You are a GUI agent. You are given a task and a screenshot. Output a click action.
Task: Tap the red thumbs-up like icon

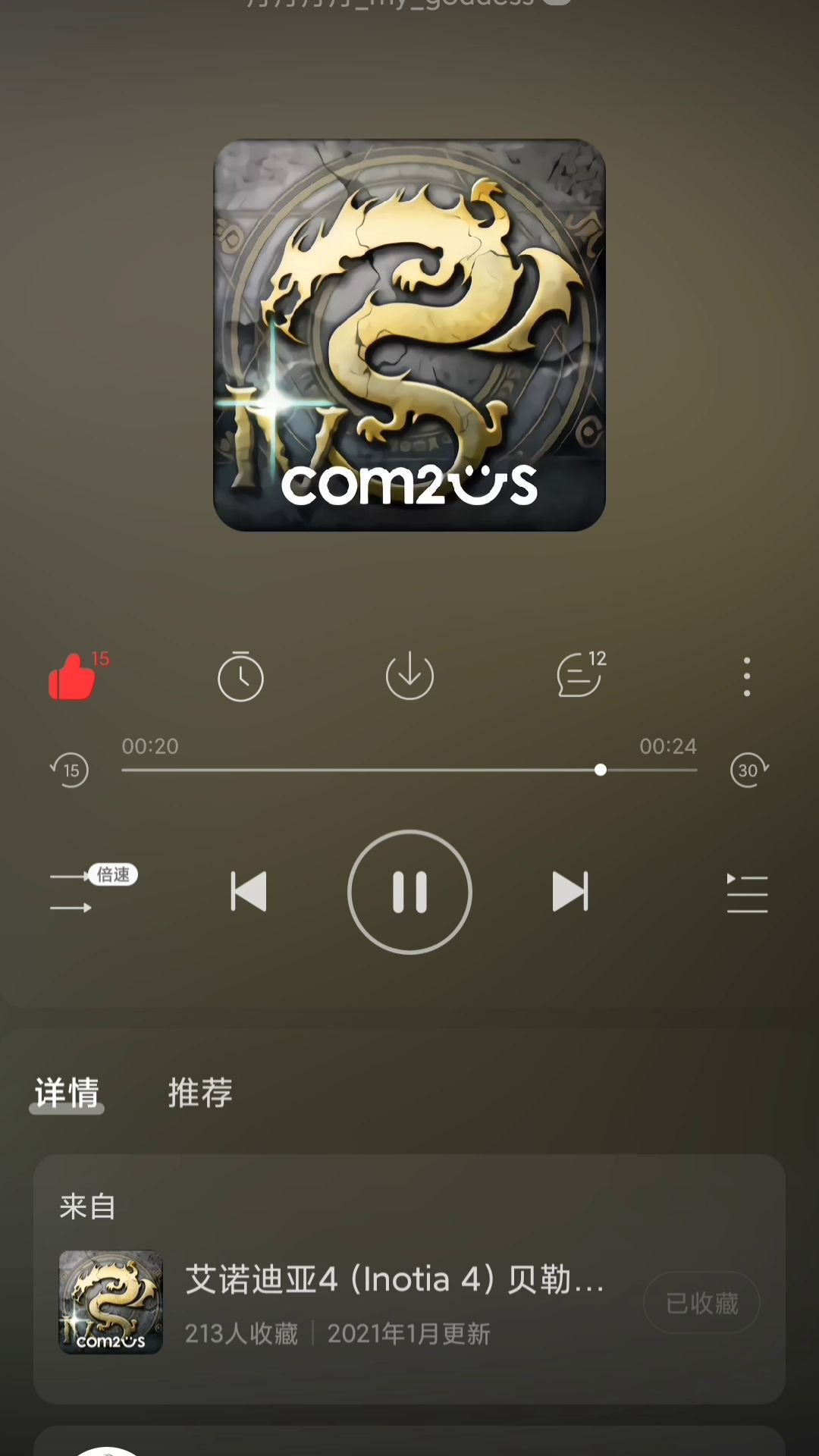click(x=73, y=676)
